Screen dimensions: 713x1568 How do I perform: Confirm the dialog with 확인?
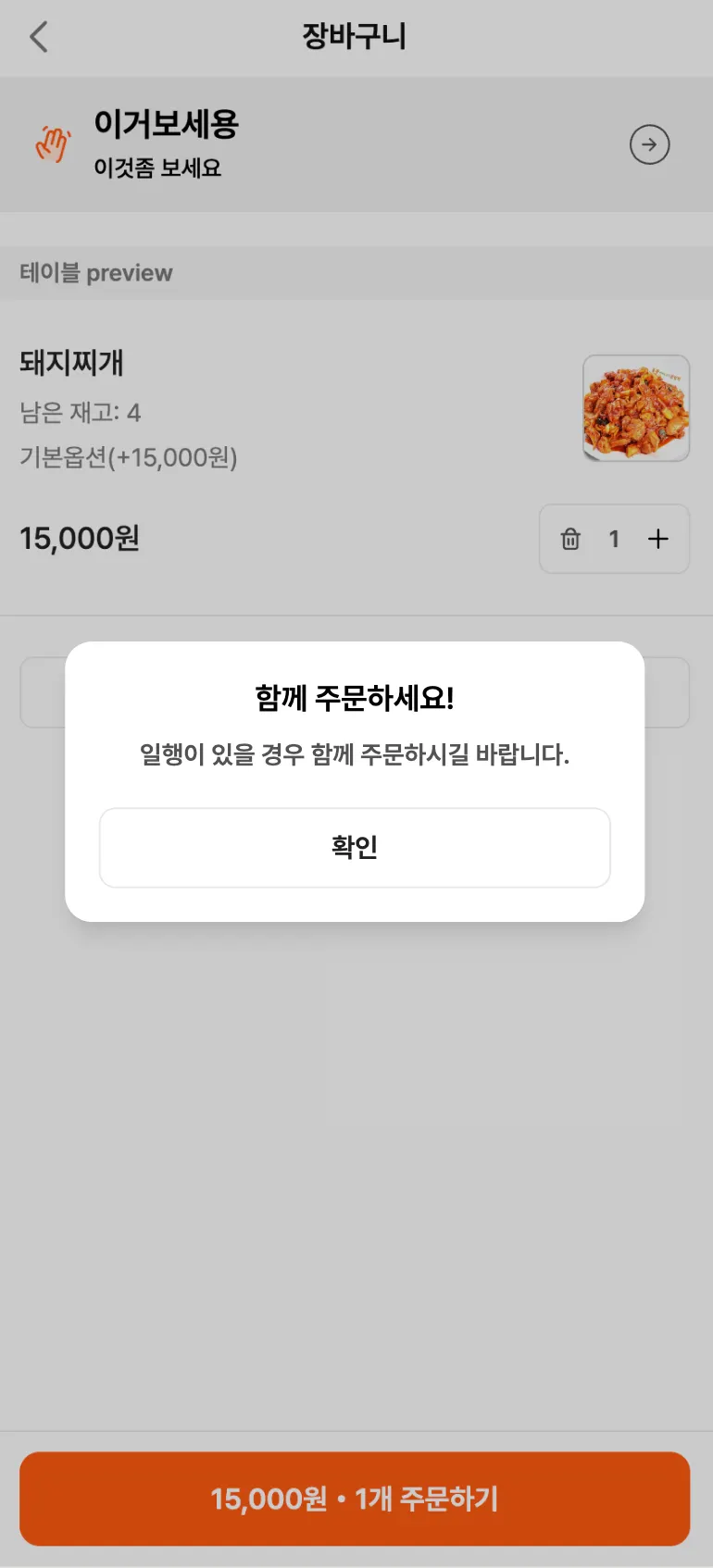click(355, 847)
